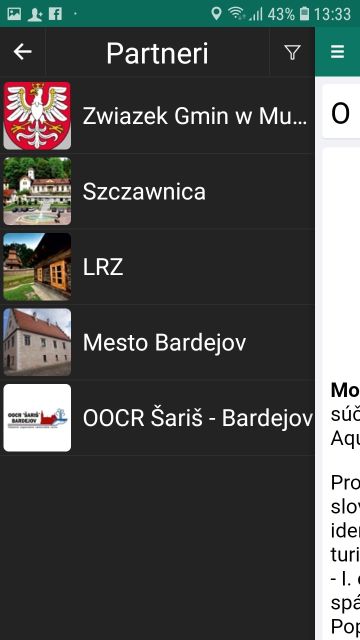The image size is (360, 640).
Task: Go back using the arrow icon
Action: [x=22, y=52]
